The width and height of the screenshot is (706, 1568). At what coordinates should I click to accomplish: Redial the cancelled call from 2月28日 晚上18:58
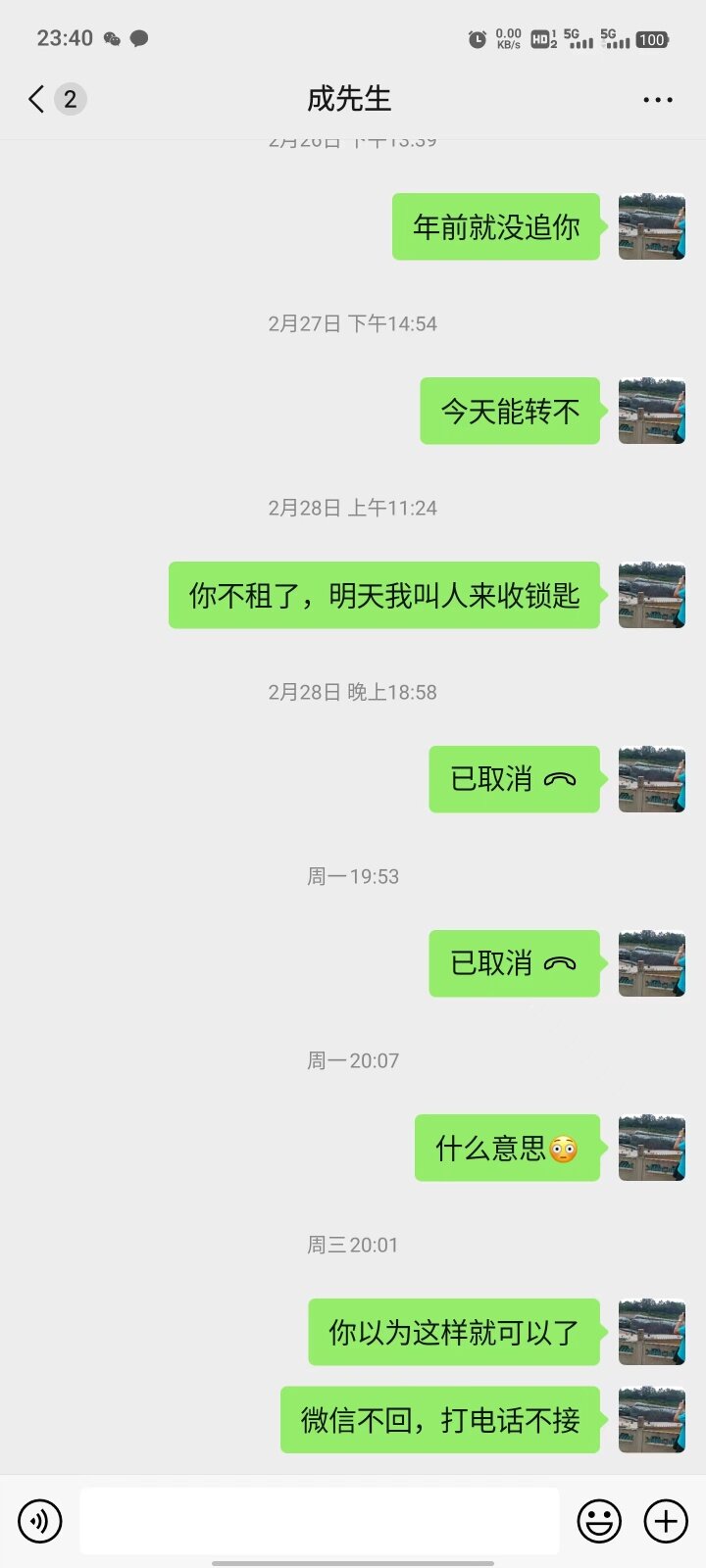click(x=514, y=779)
